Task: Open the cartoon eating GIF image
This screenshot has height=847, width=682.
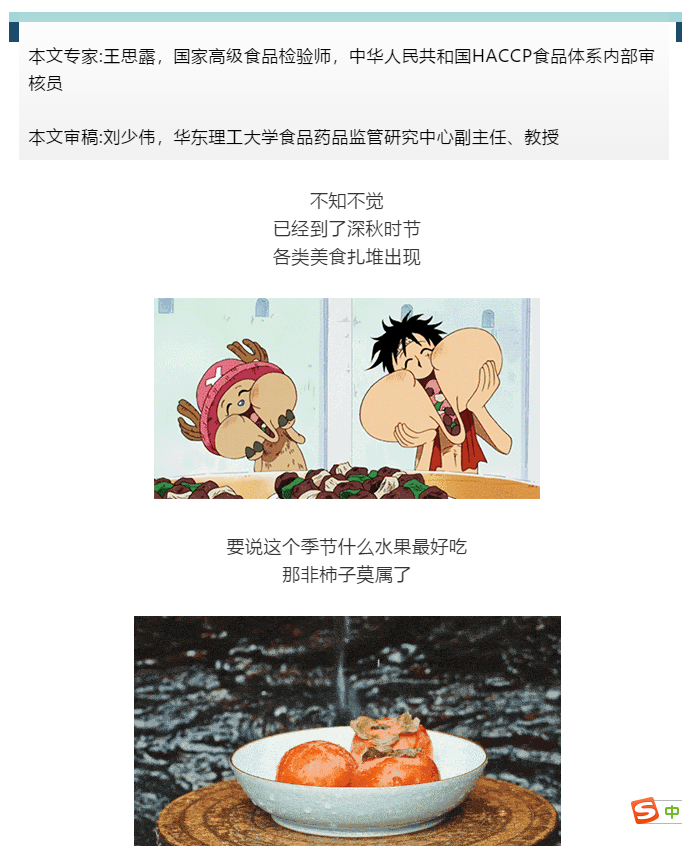Action: coord(346,398)
